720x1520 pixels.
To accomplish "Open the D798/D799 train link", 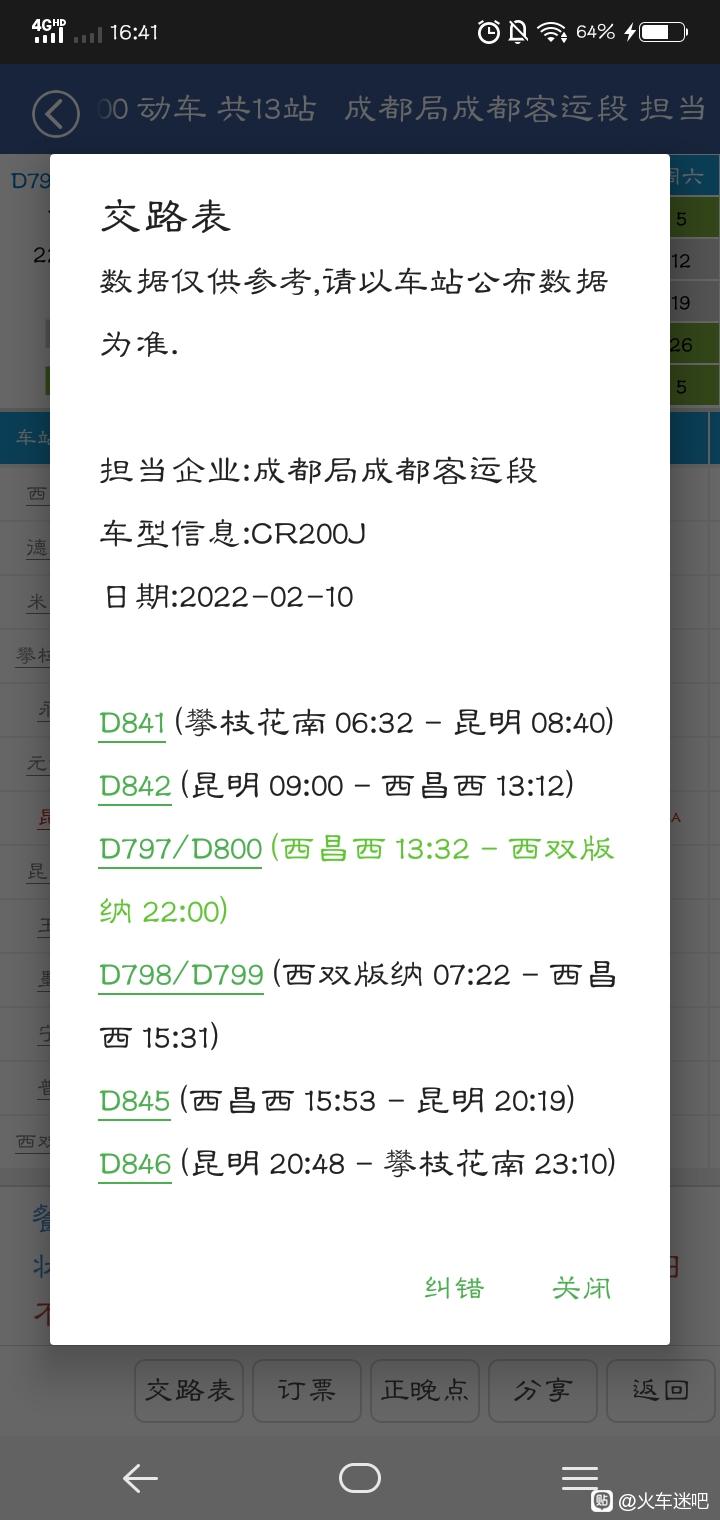I will pos(181,975).
